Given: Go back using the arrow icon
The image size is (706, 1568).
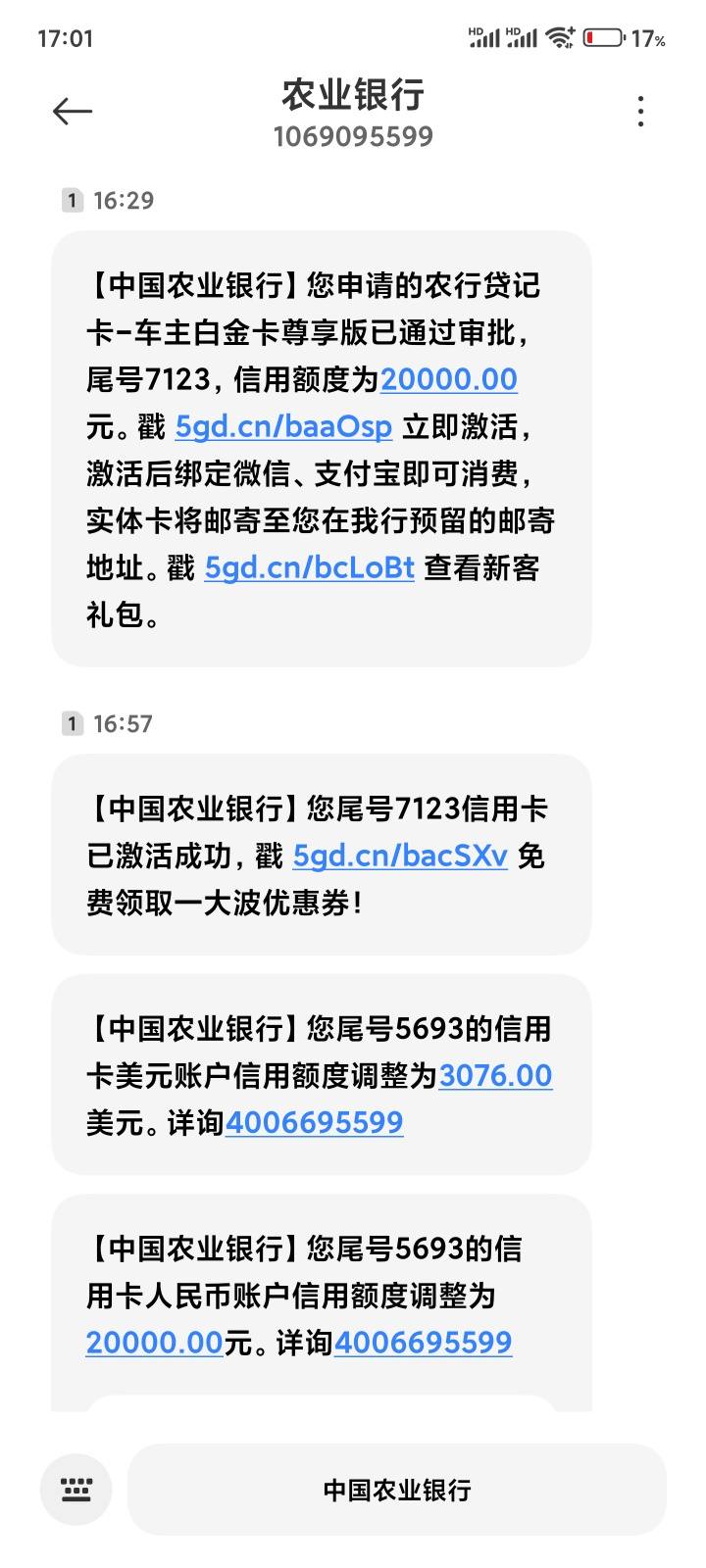Looking at the screenshot, I should [72, 112].
